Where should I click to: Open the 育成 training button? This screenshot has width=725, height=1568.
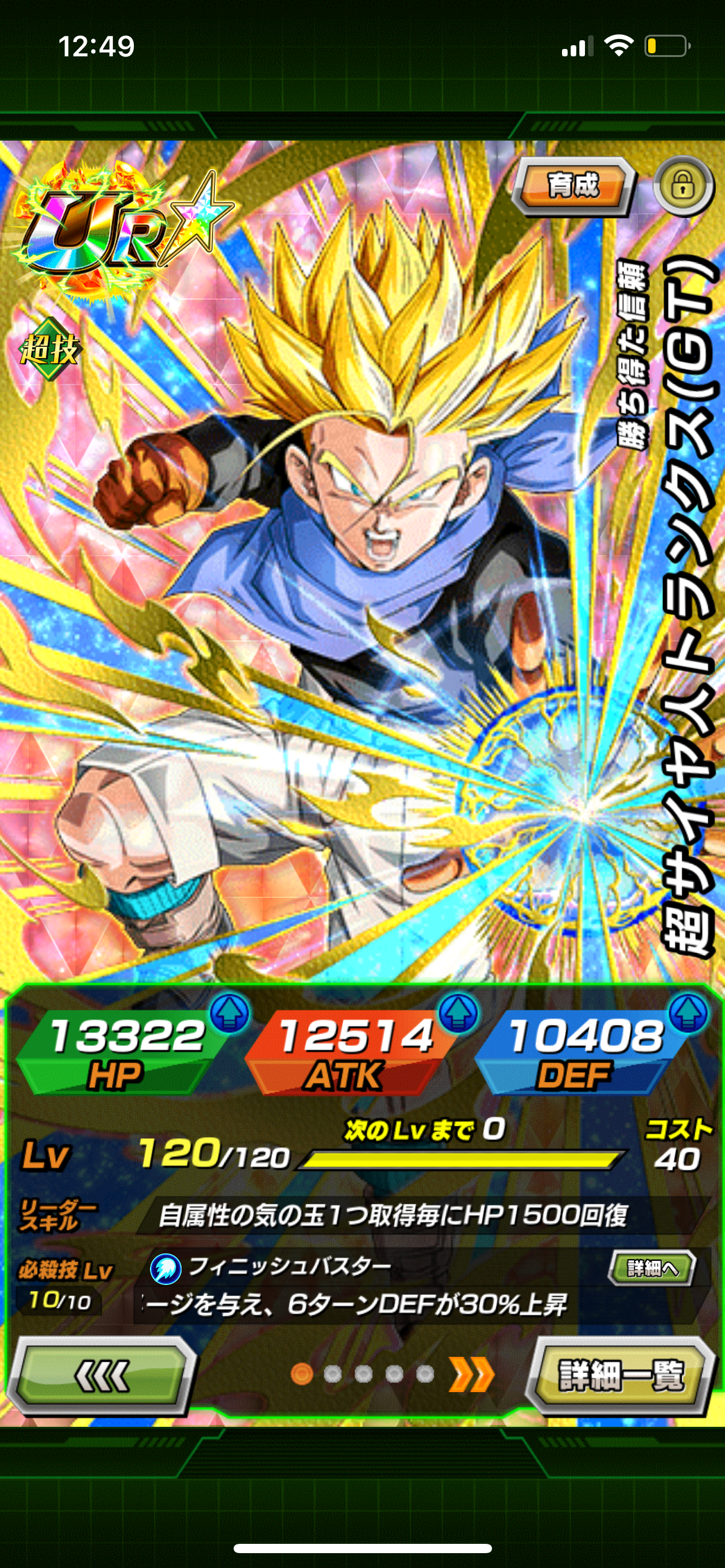point(574,186)
